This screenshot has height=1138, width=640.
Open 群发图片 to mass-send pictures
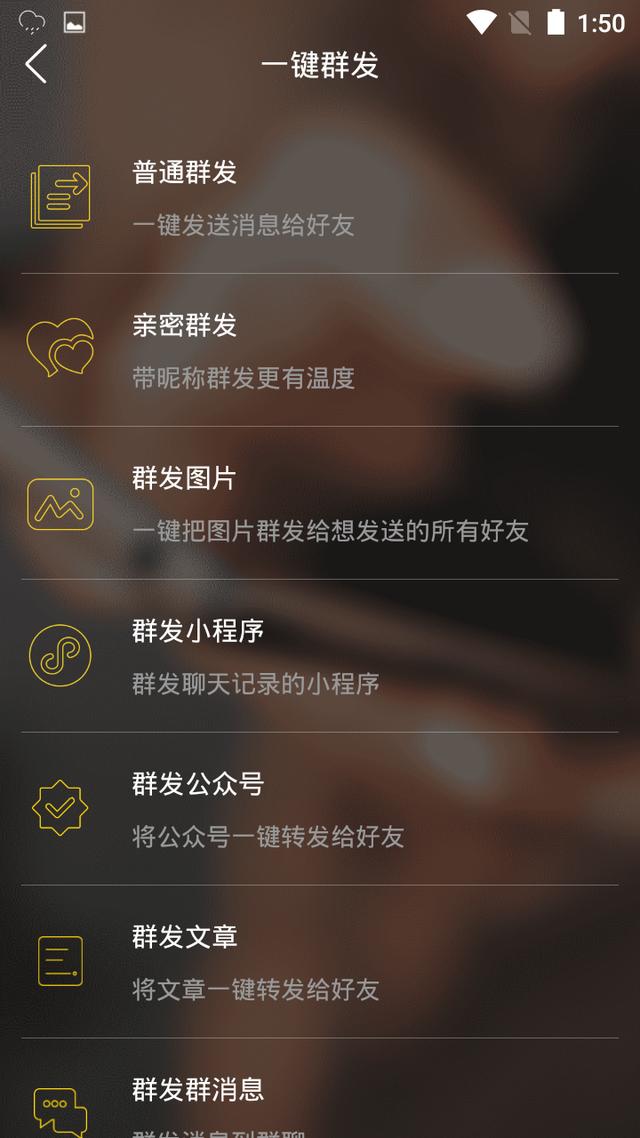click(320, 503)
